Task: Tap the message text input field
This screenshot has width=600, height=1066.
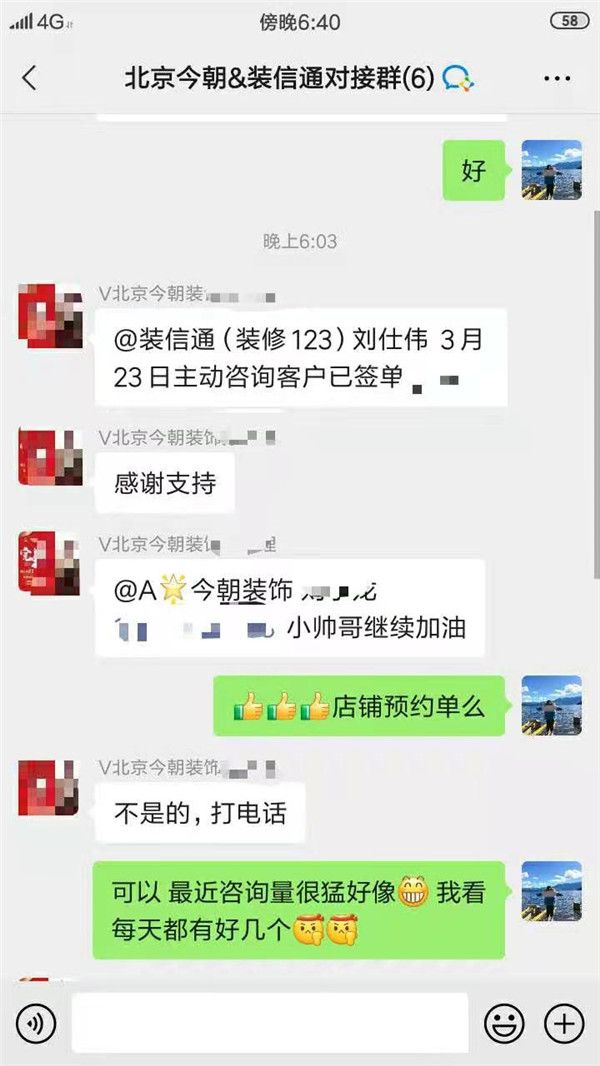Action: coord(270,1023)
